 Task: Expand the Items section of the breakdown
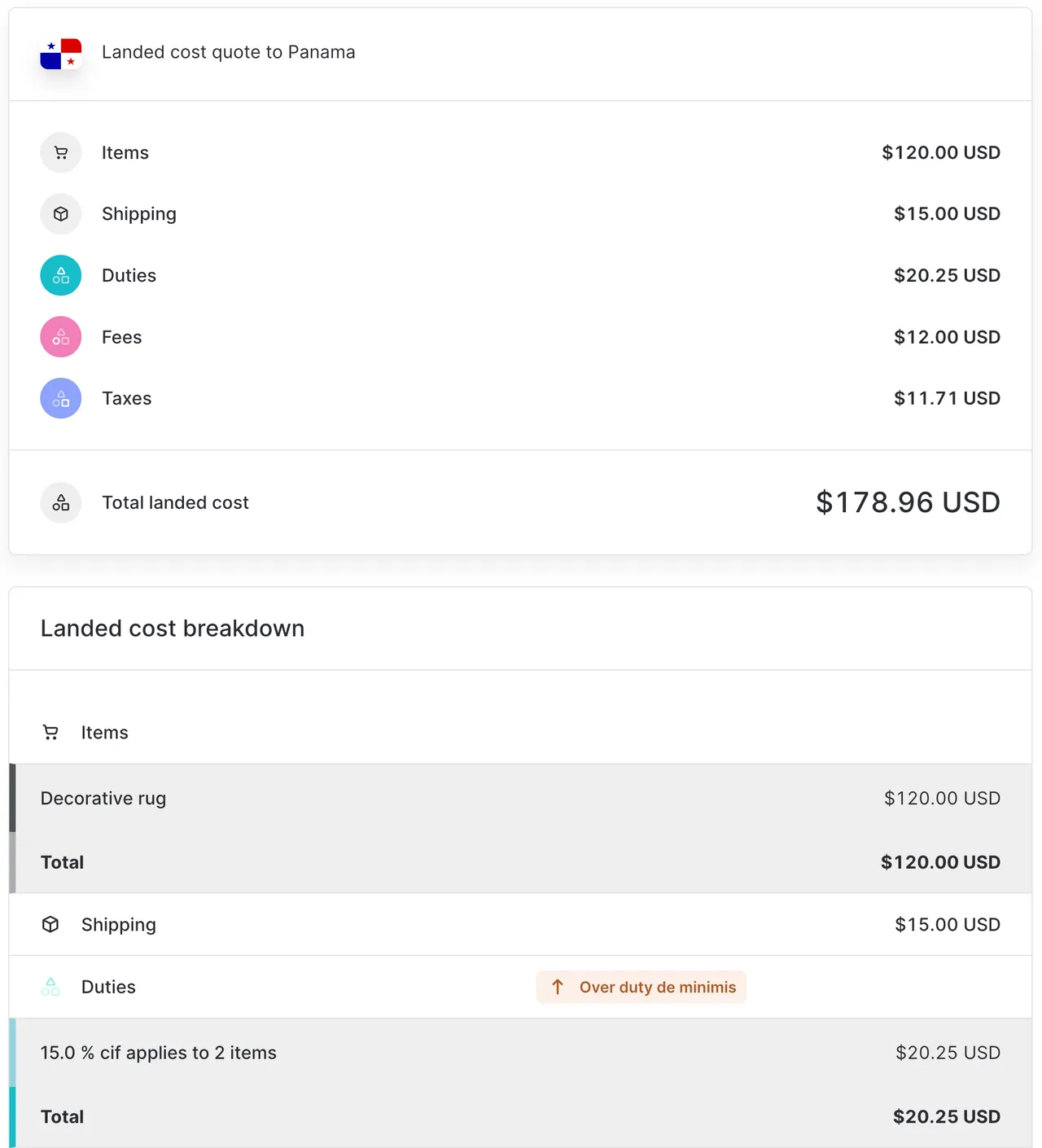tap(104, 732)
